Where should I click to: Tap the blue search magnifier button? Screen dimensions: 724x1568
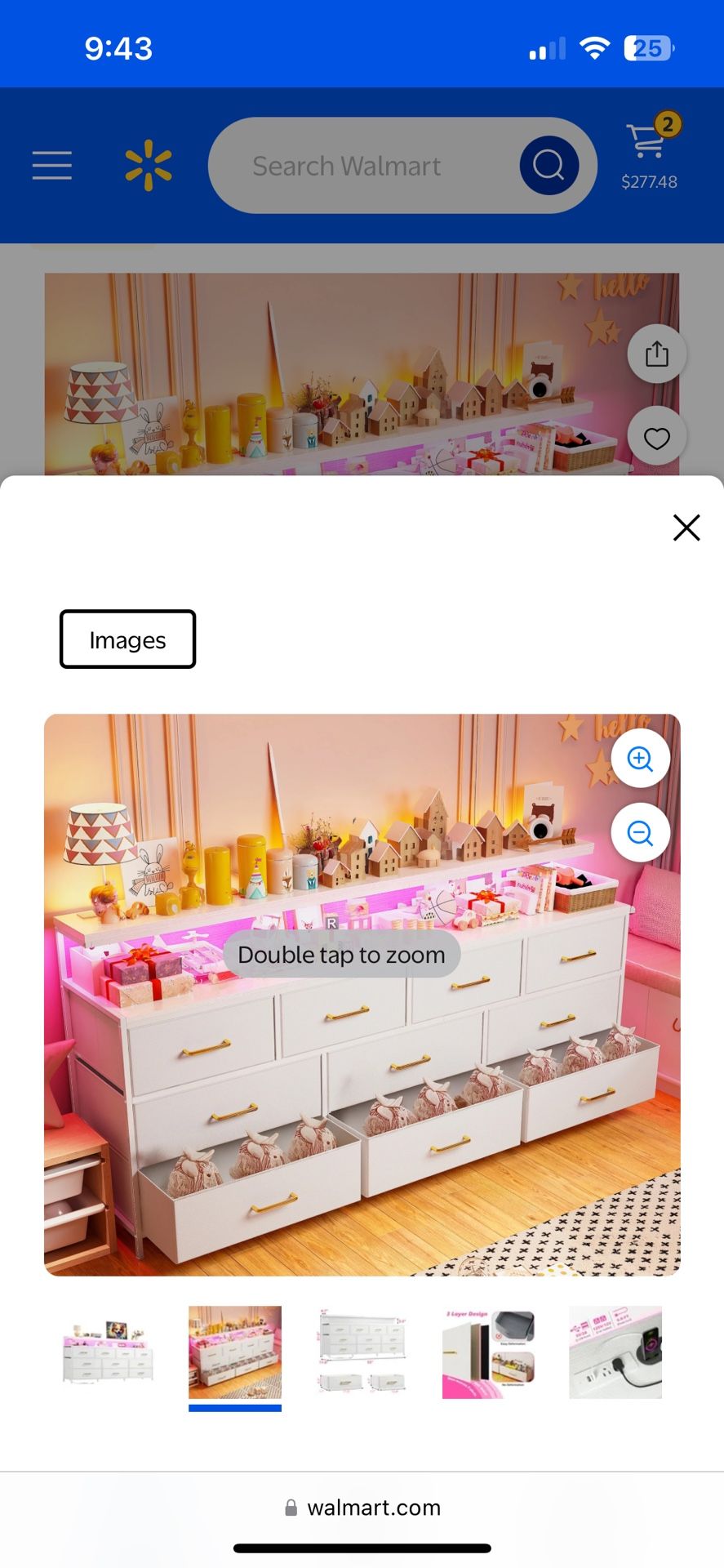click(x=549, y=166)
